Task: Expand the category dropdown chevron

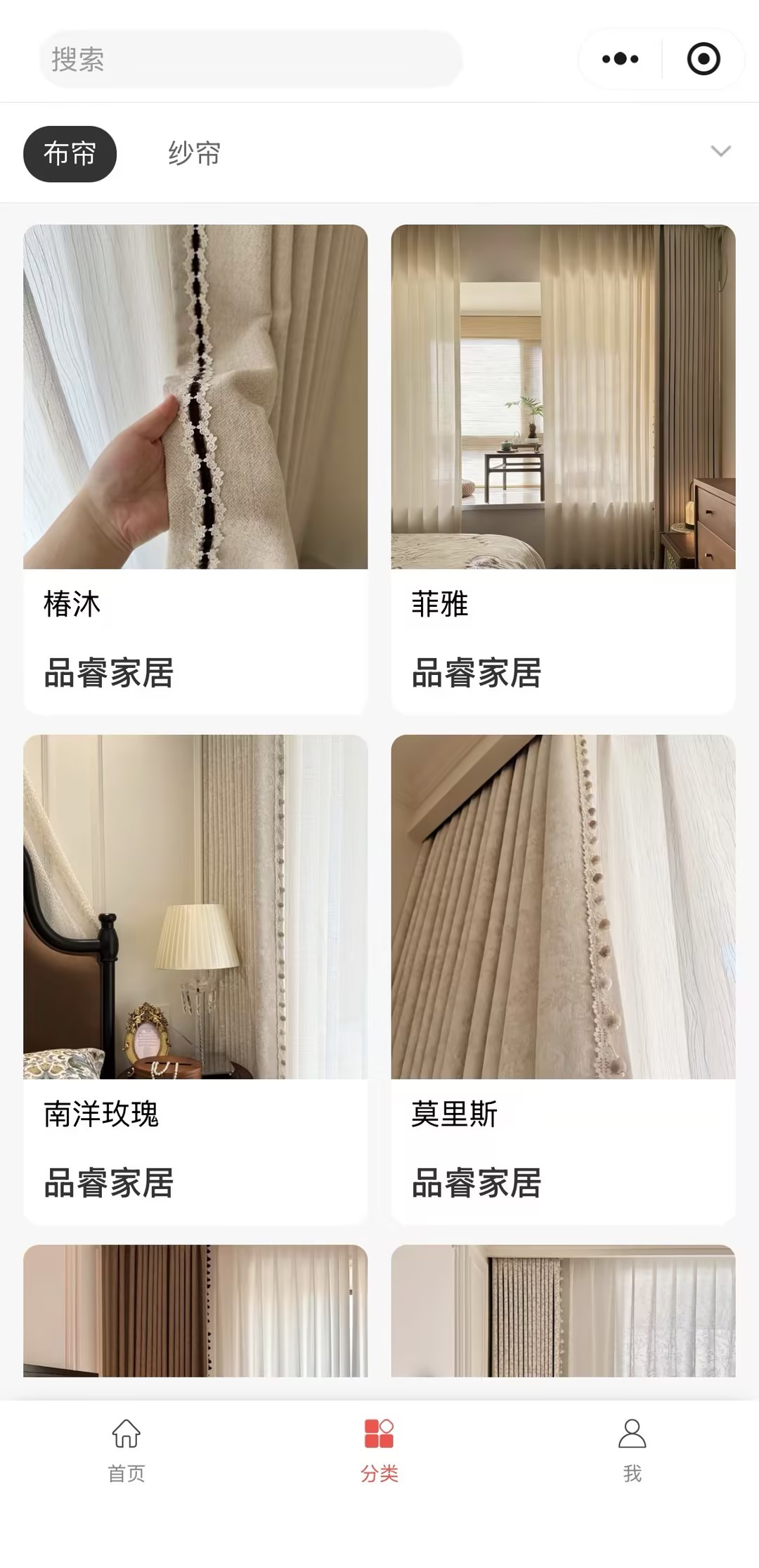Action: pyautogui.click(x=720, y=151)
